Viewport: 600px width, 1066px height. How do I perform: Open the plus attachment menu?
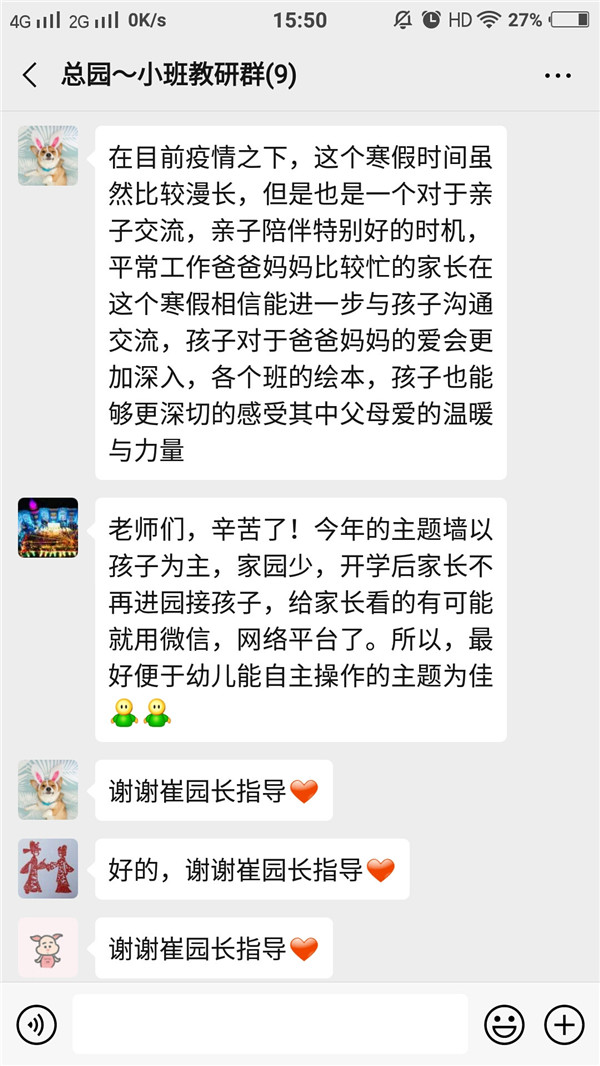(x=563, y=1024)
